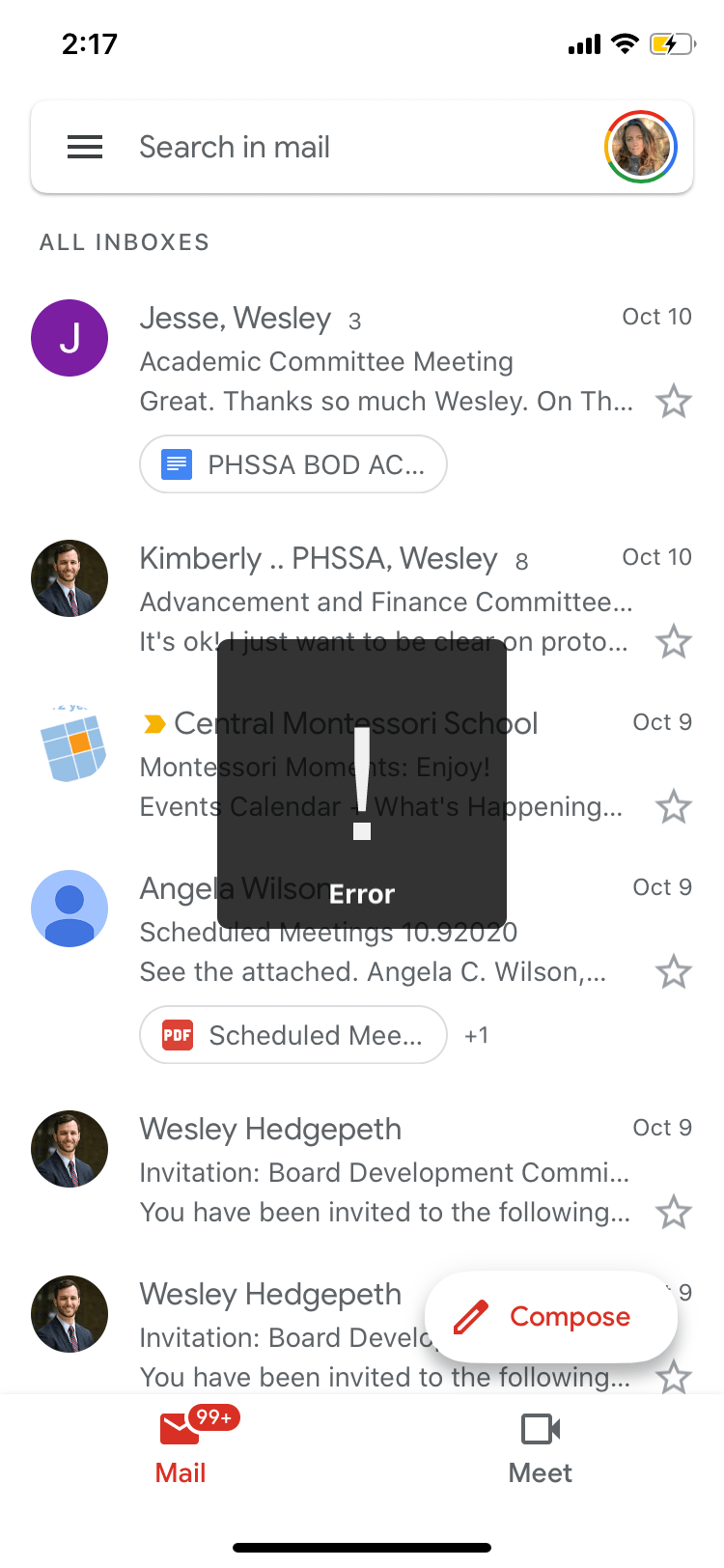
Task: Open the Scheduled Mee... PDF attachment
Action: click(293, 1035)
